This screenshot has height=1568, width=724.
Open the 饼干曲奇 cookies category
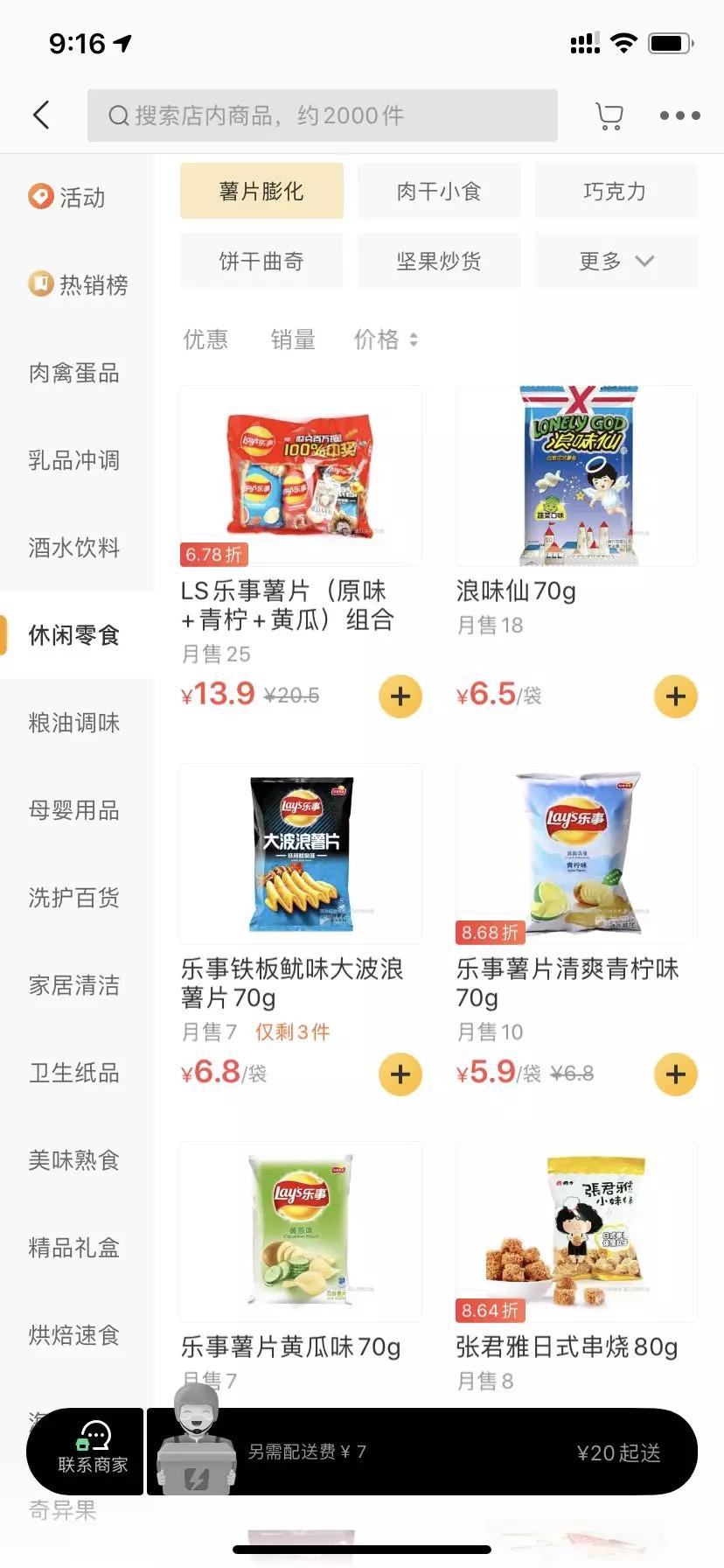tap(261, 261)
